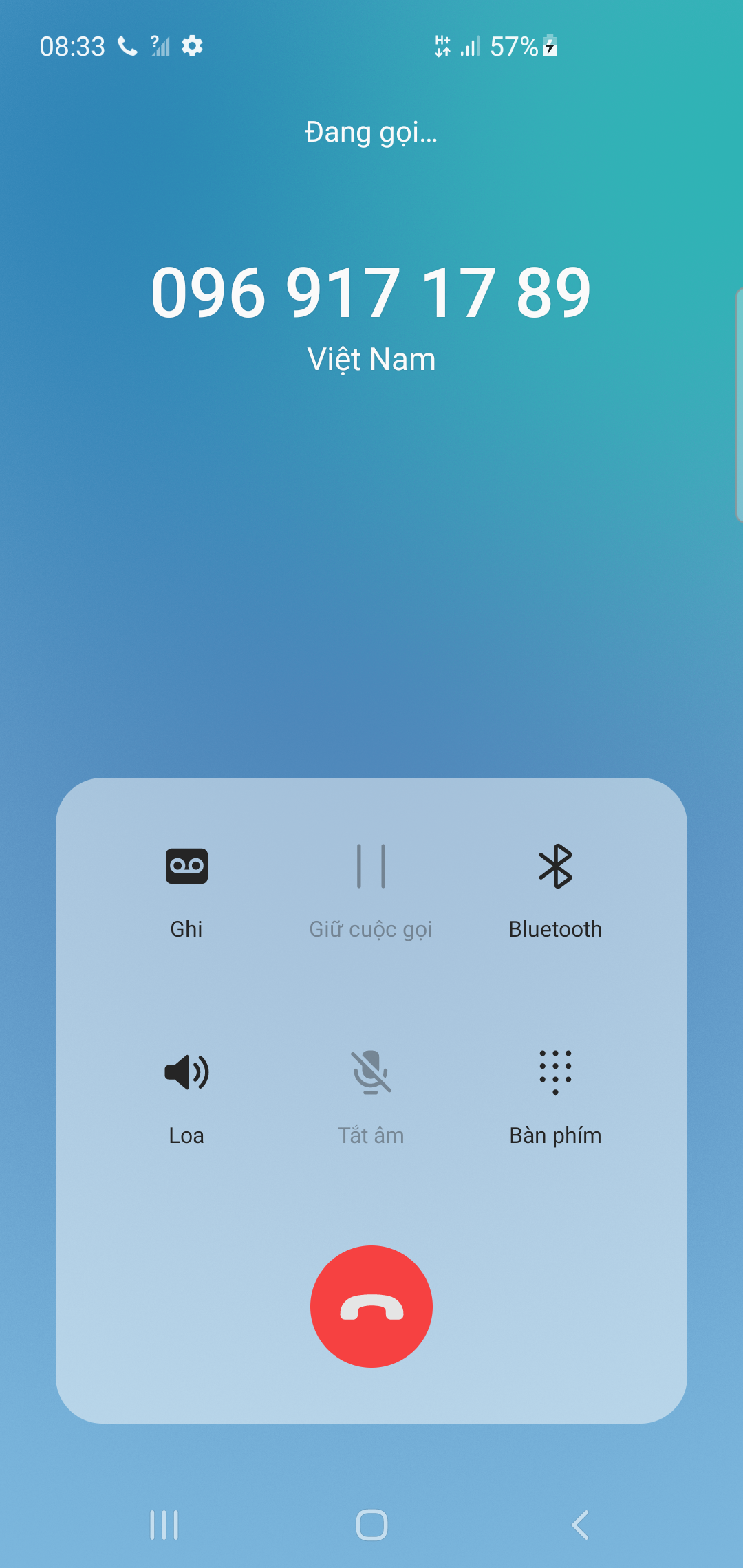Viewport: 743px width, 1568px height.
Task: Go back using the navigation bar
Action: point(580,1525)
